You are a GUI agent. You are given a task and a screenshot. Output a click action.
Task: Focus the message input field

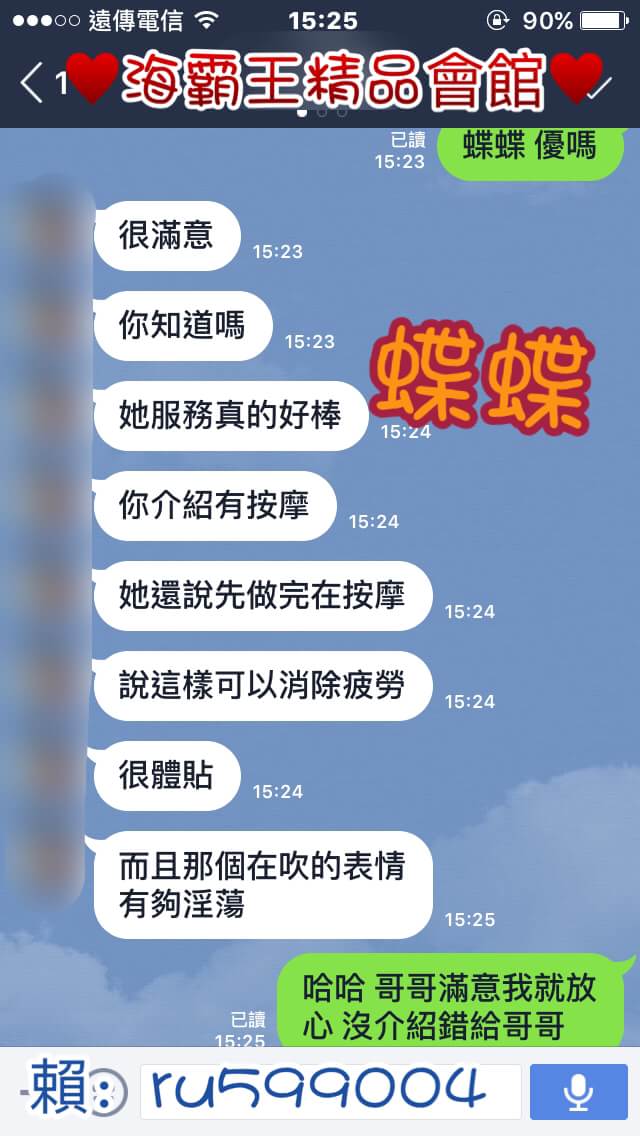pyautogui.click(x=330, y=1091)
